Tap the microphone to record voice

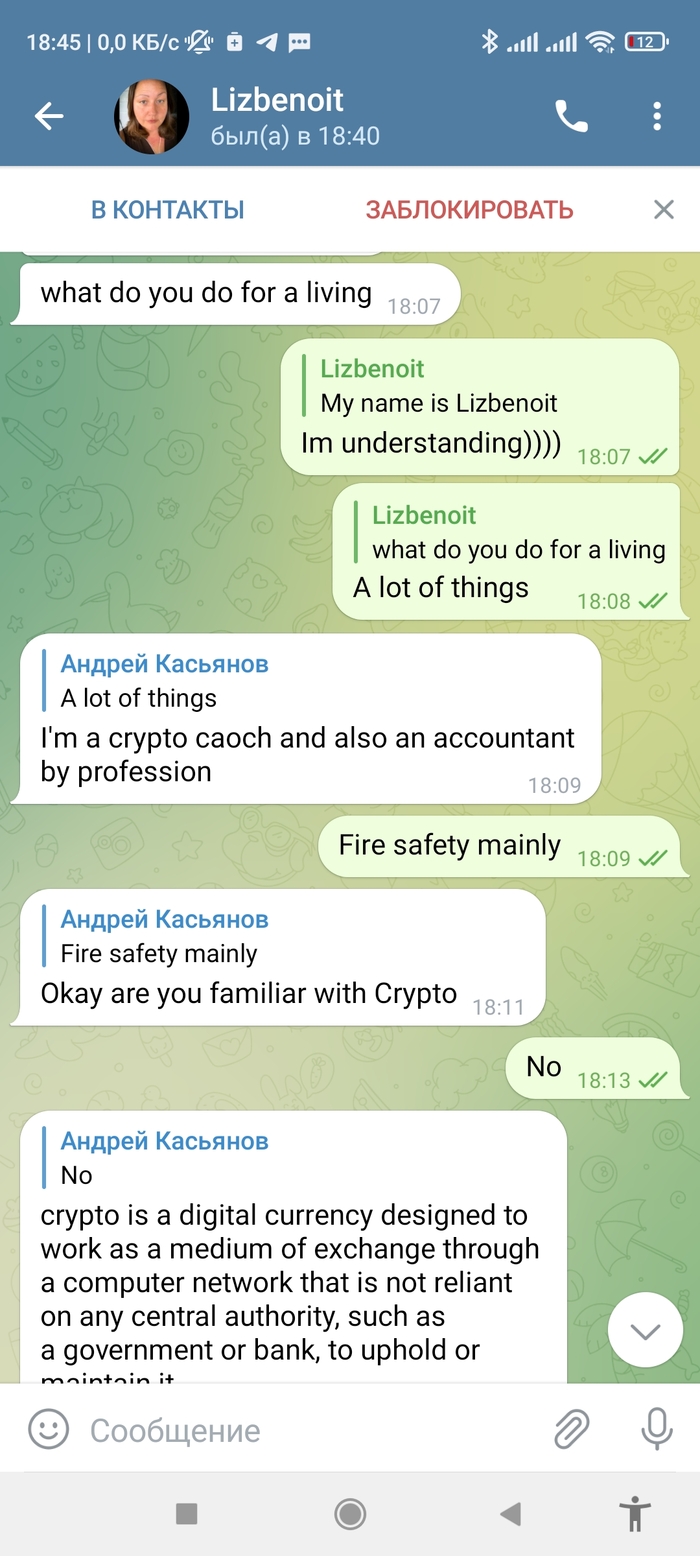tap(656, 1430)
